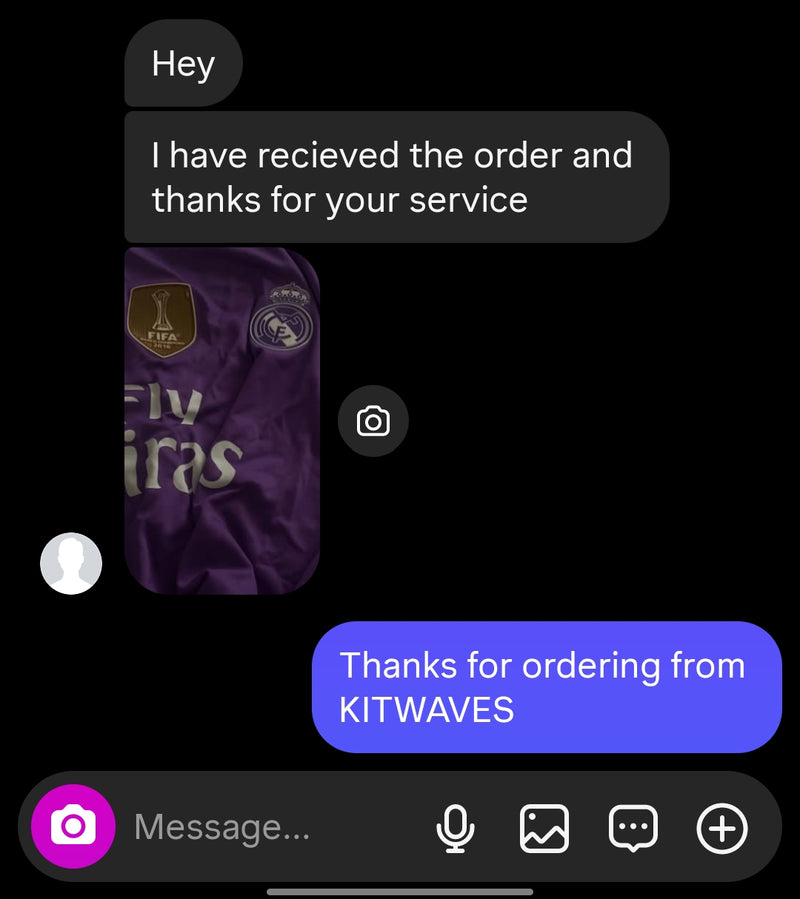Open the photo gallery picker
The height and width of the screenshot is (899, 800).
click(544, 828)
